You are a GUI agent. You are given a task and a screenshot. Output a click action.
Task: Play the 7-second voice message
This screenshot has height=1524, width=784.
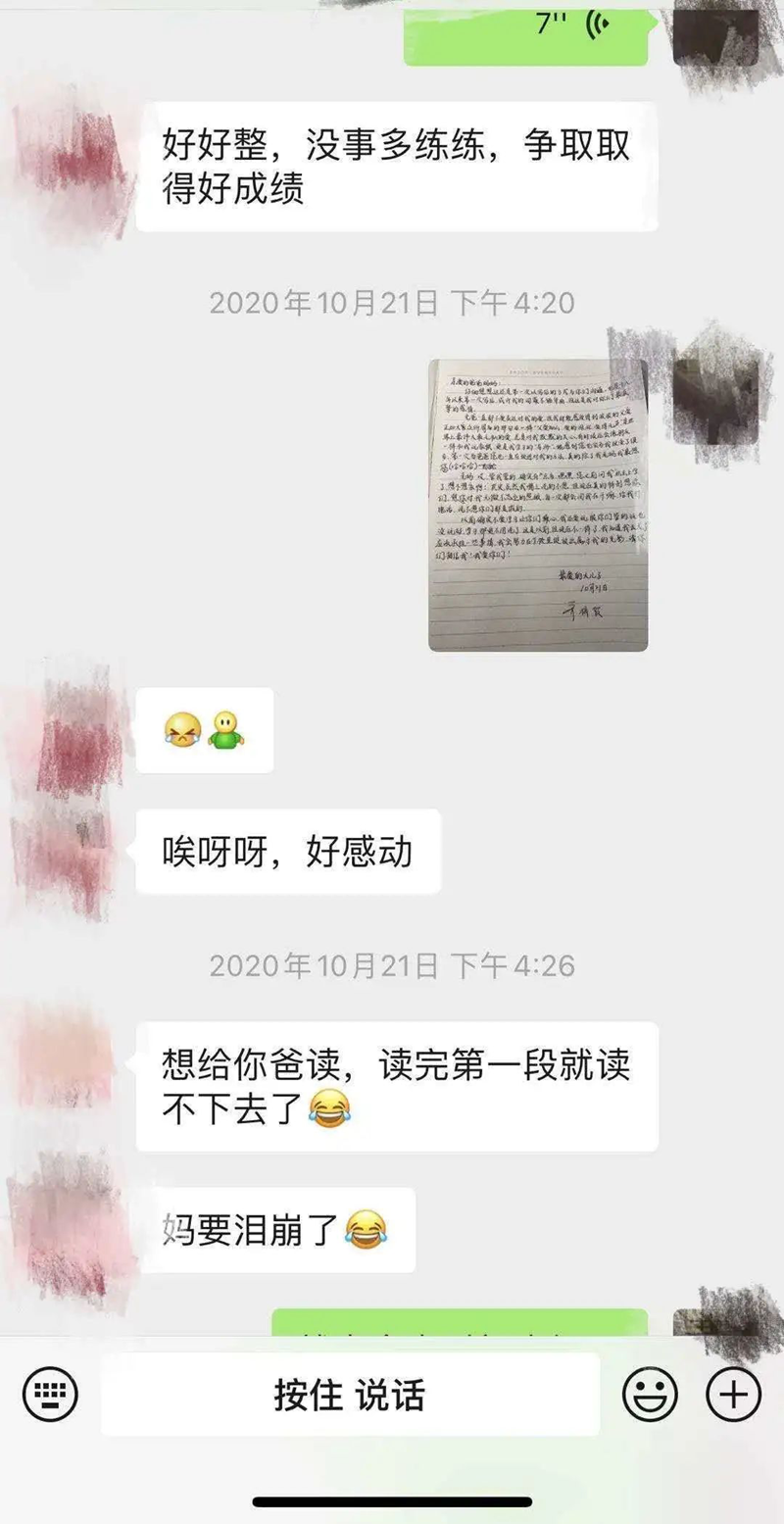click(x=529, y=29)
